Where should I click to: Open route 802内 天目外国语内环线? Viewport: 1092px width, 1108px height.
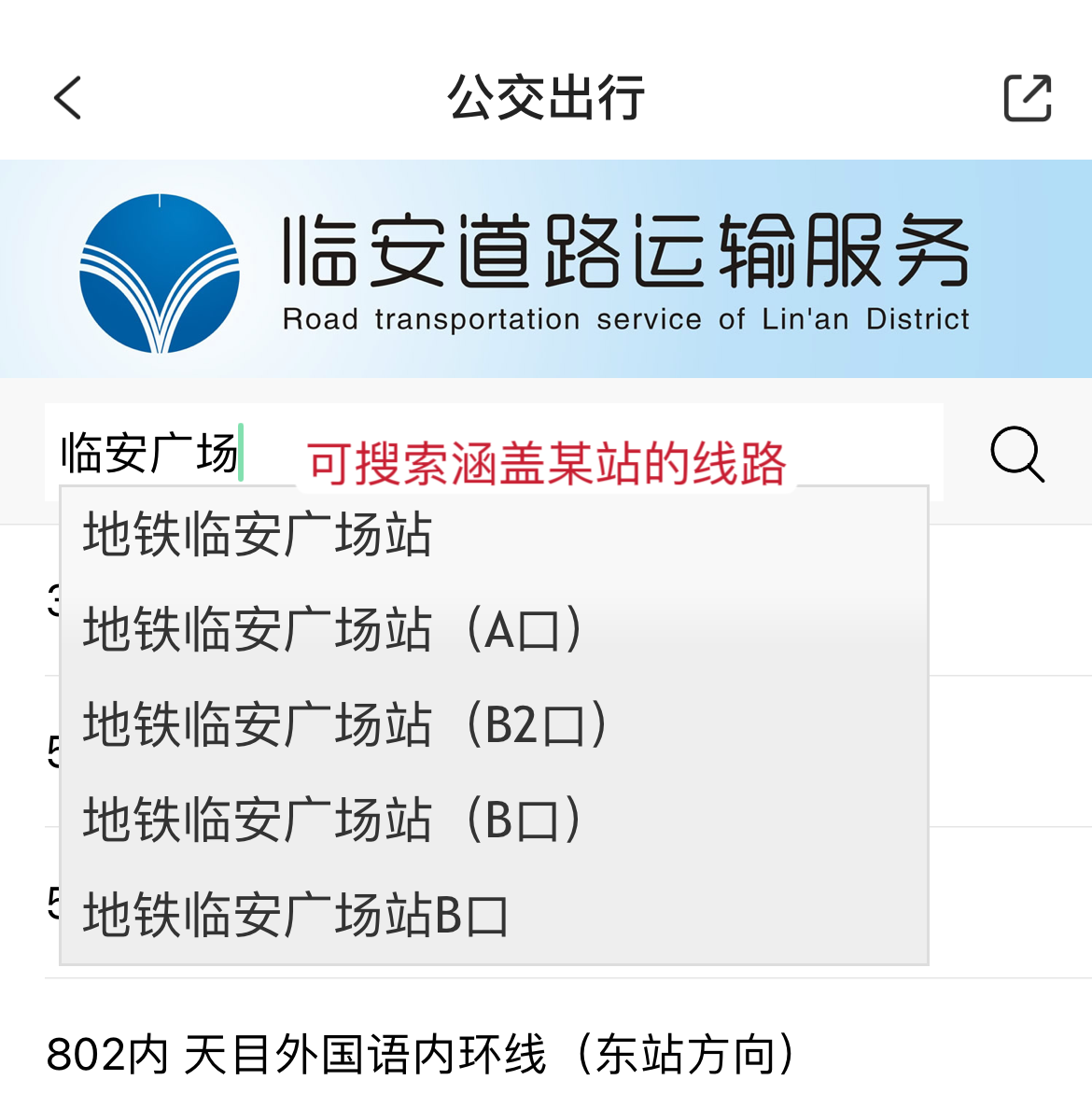tap(420, 1055)
